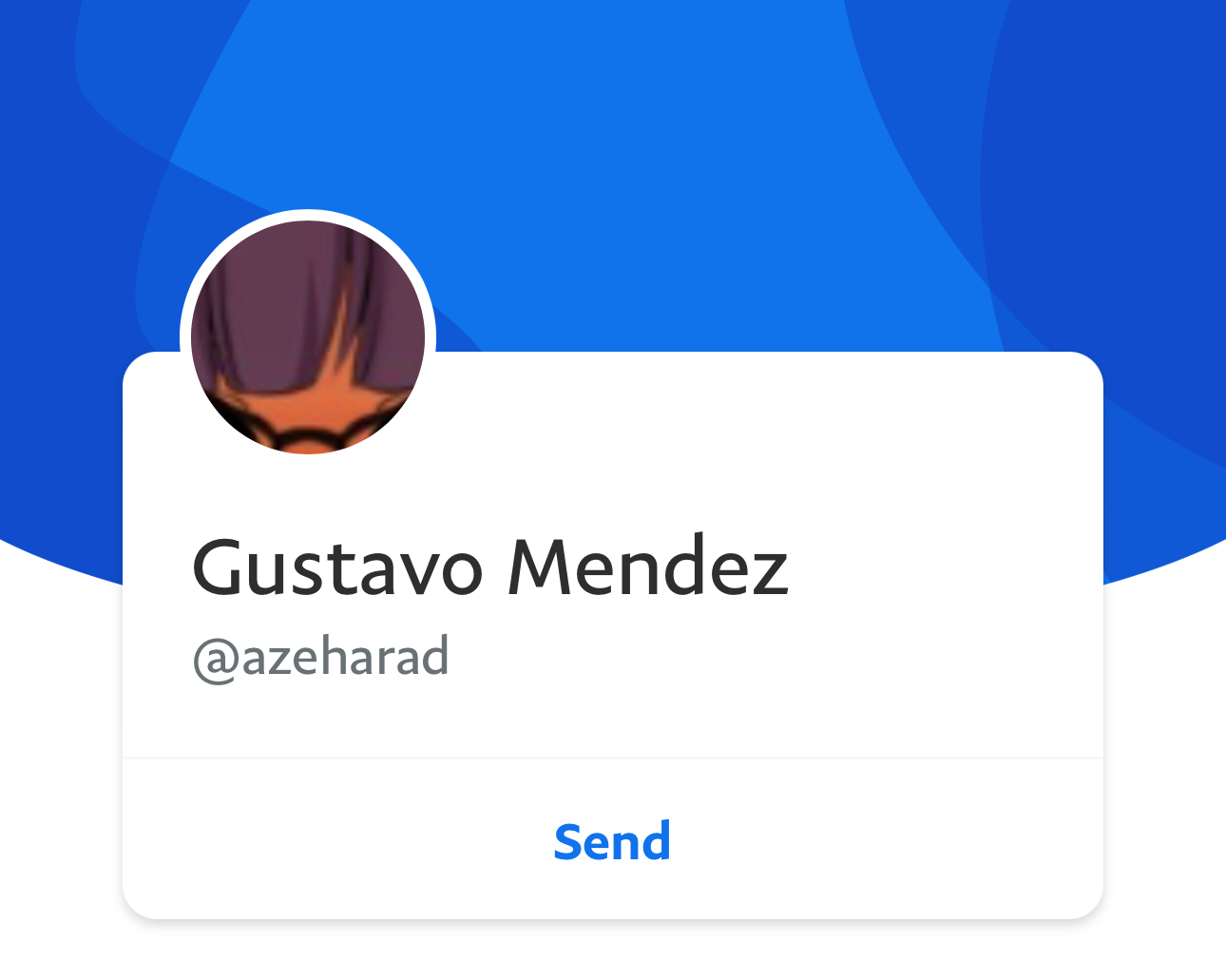Tap Send to pay Gustavo Mendez
Screen dimensions: 1226x980
pyautogui.click(x=612, y=841)
